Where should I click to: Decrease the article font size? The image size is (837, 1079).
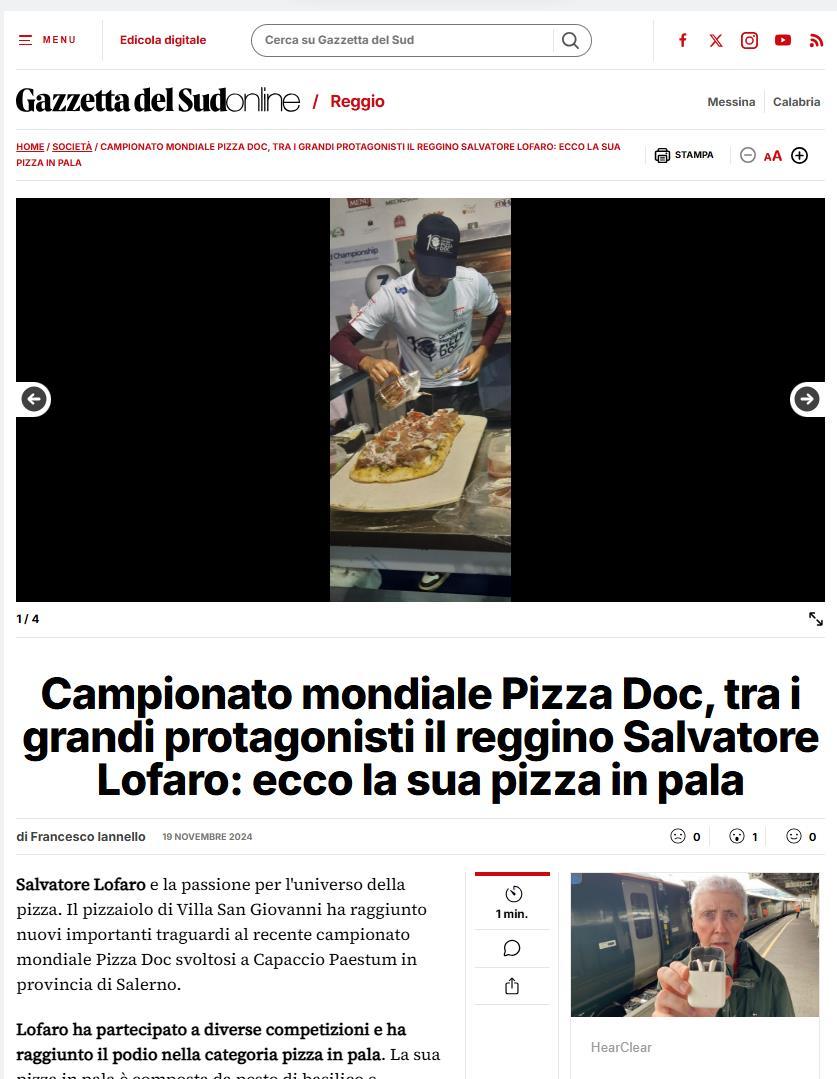[x=747, y=155]
